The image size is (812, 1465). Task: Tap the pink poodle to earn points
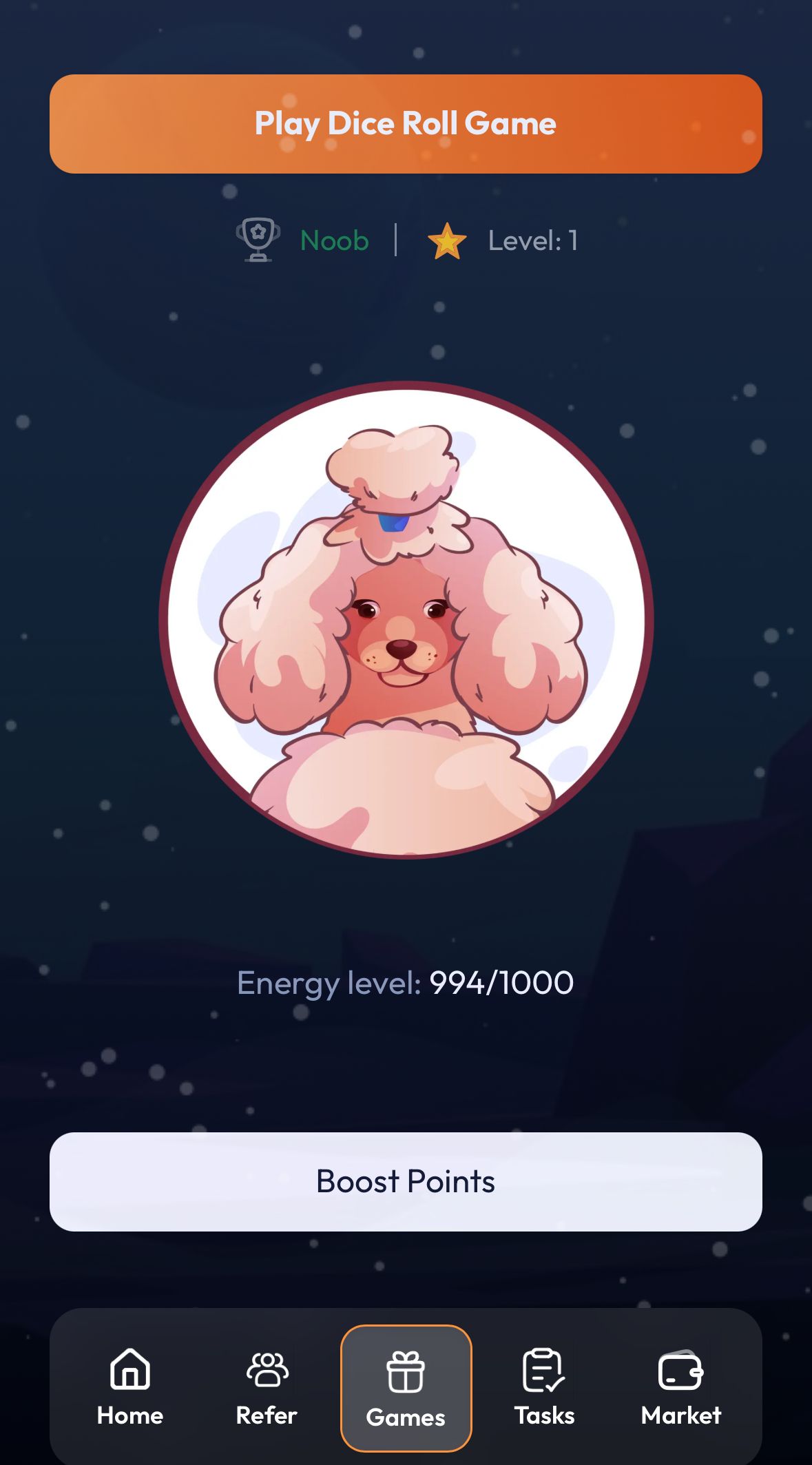406,620
